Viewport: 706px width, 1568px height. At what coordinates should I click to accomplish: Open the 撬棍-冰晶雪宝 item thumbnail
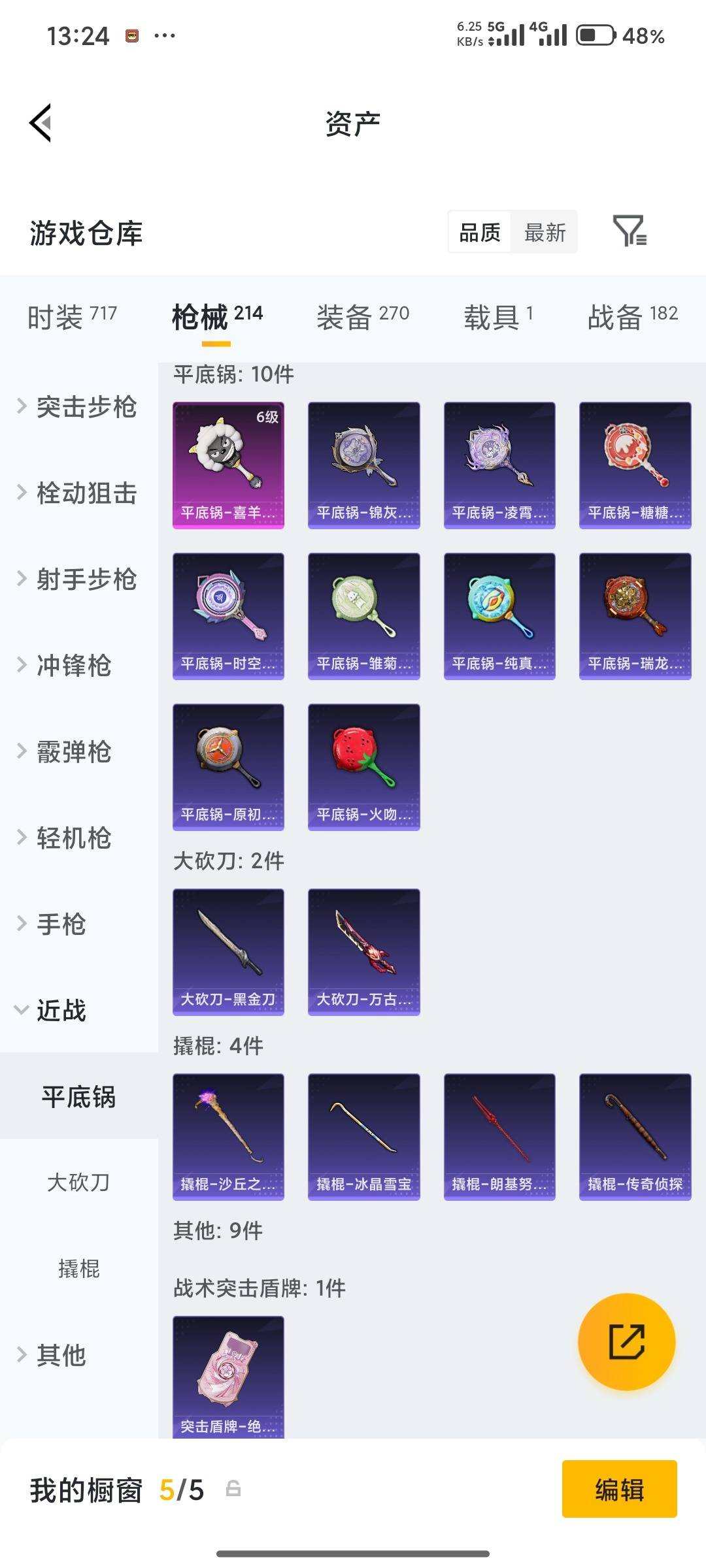pos(363,1135)
